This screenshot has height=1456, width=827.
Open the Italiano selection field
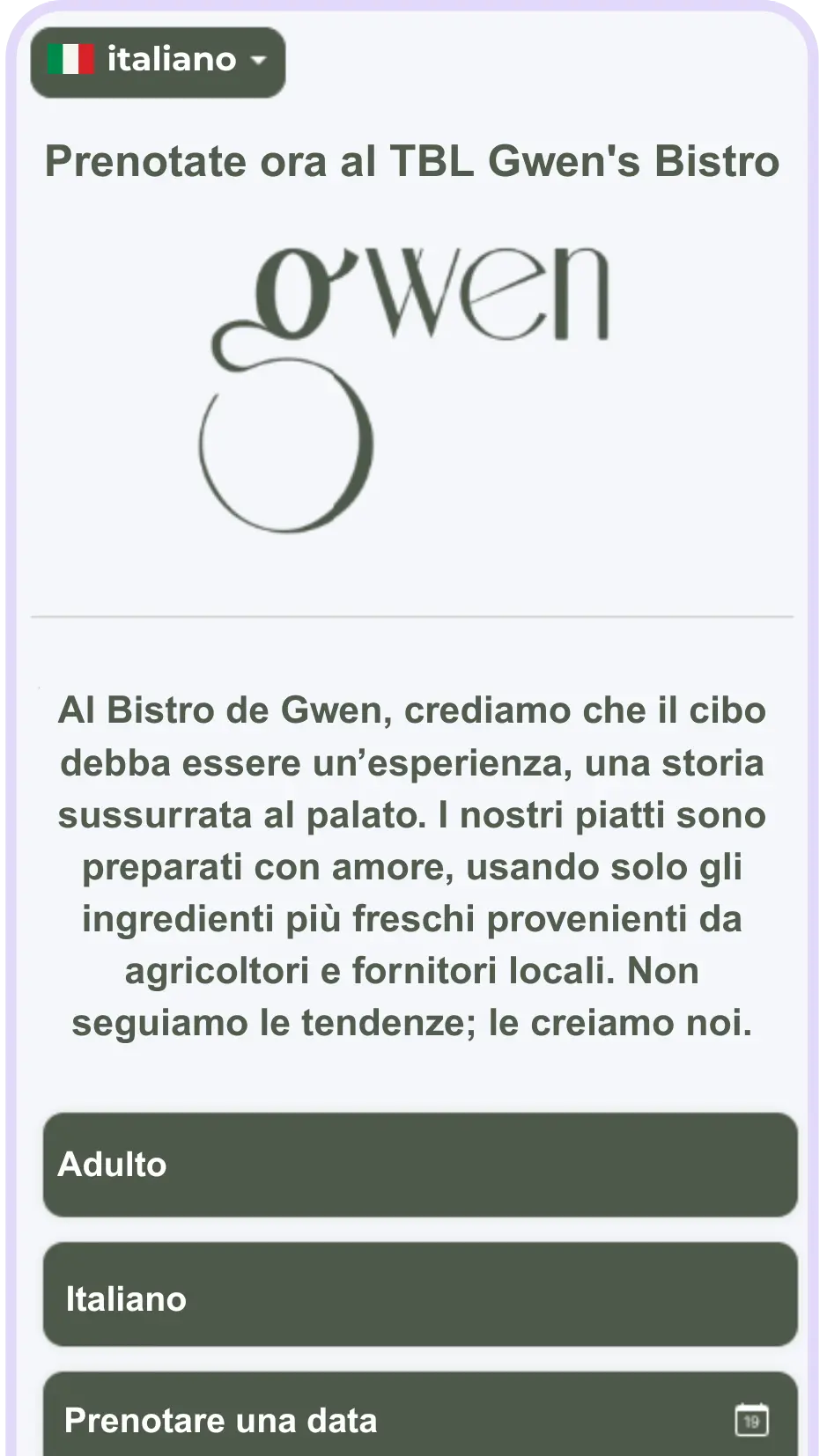tap(420, 1294)
